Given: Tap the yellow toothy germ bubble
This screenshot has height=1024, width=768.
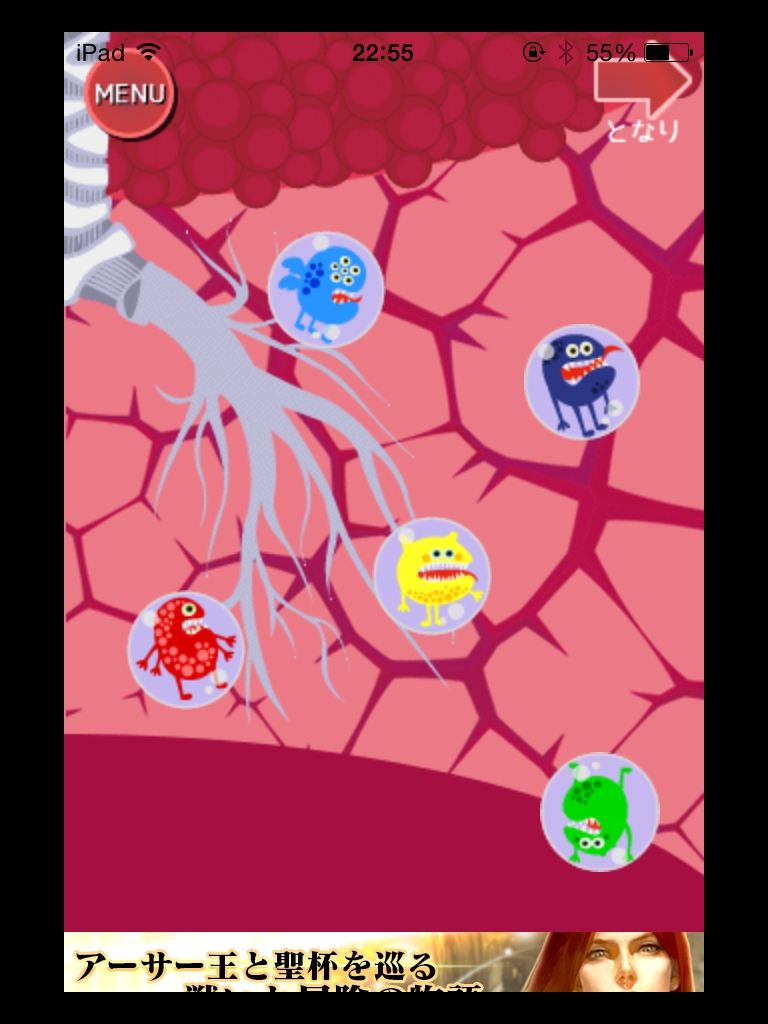Looking at the screenshot, I should 432,575.
